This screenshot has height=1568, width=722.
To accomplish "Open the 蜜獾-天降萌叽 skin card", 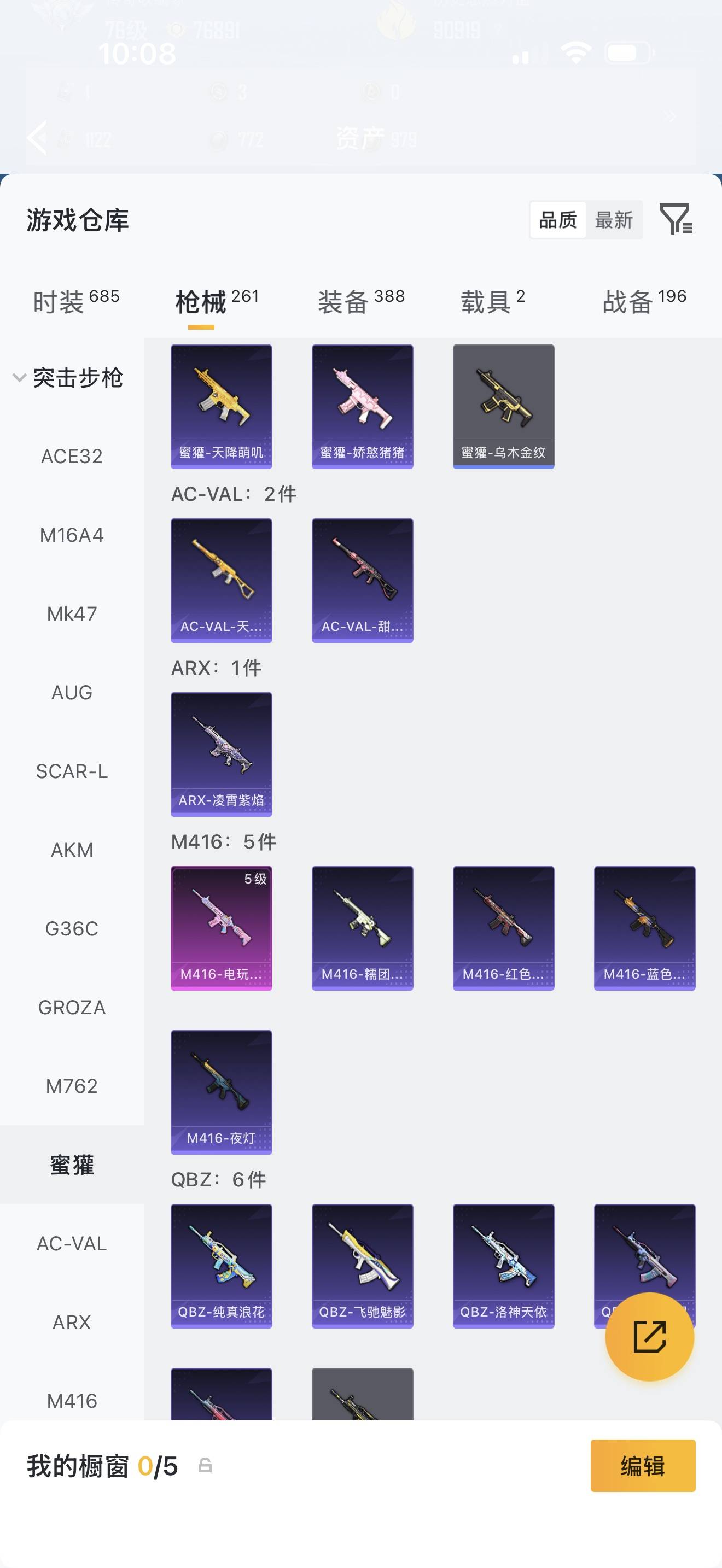I will point(222,407).
